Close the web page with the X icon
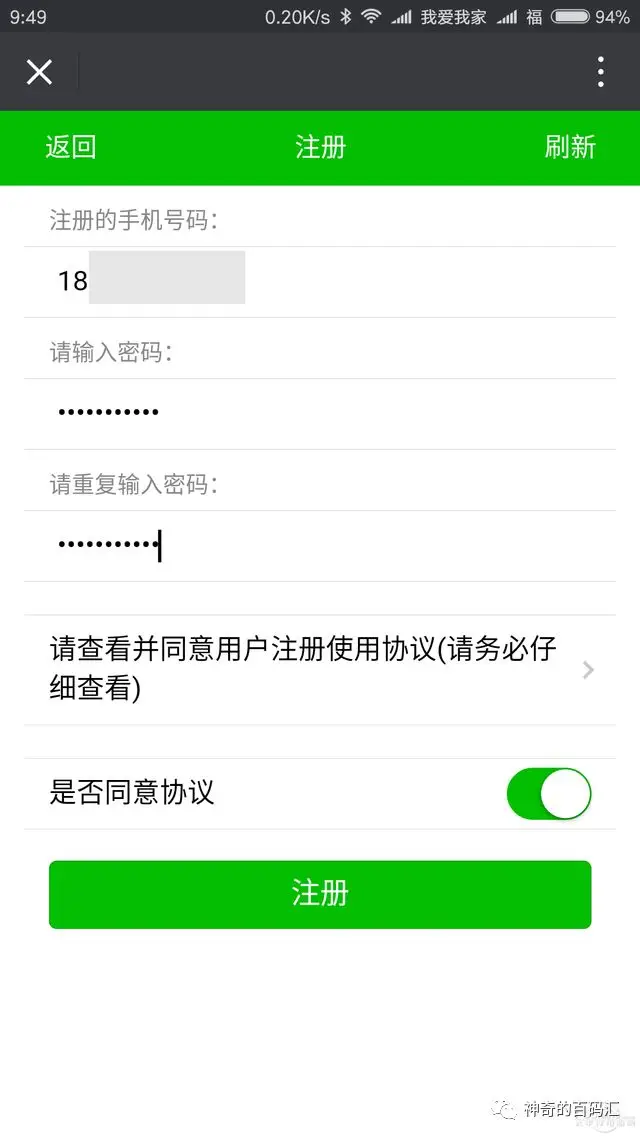640x1138 pixels. (x=39, y=72)
